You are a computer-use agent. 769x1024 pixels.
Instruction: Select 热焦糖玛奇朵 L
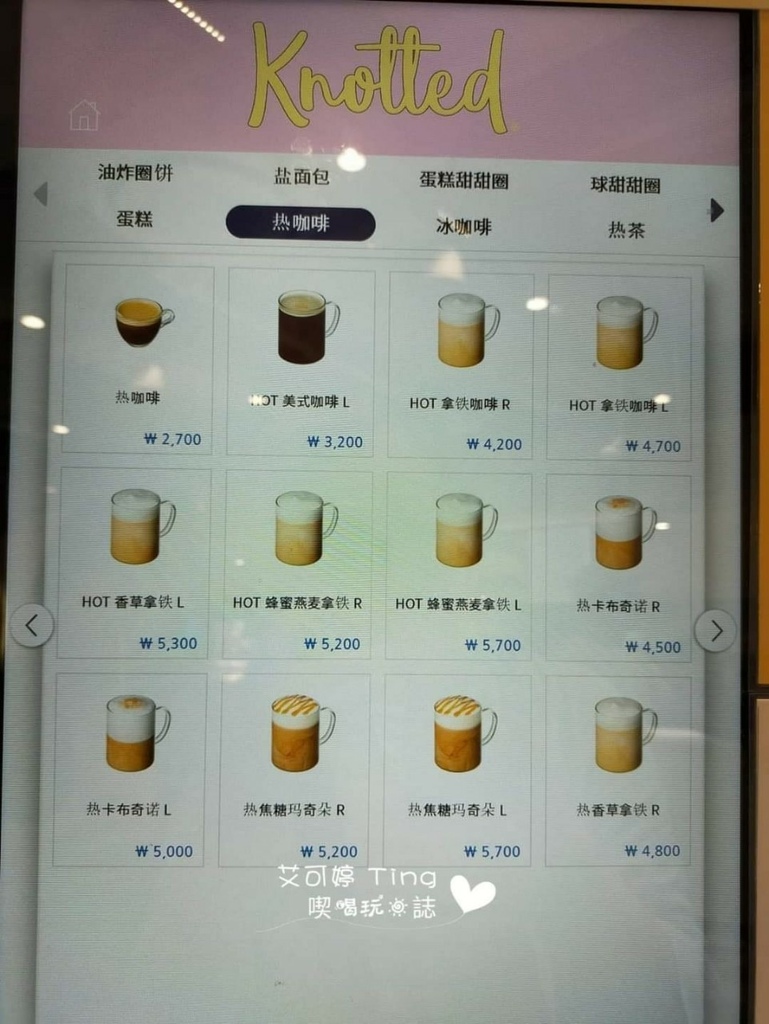pos(457,769)
